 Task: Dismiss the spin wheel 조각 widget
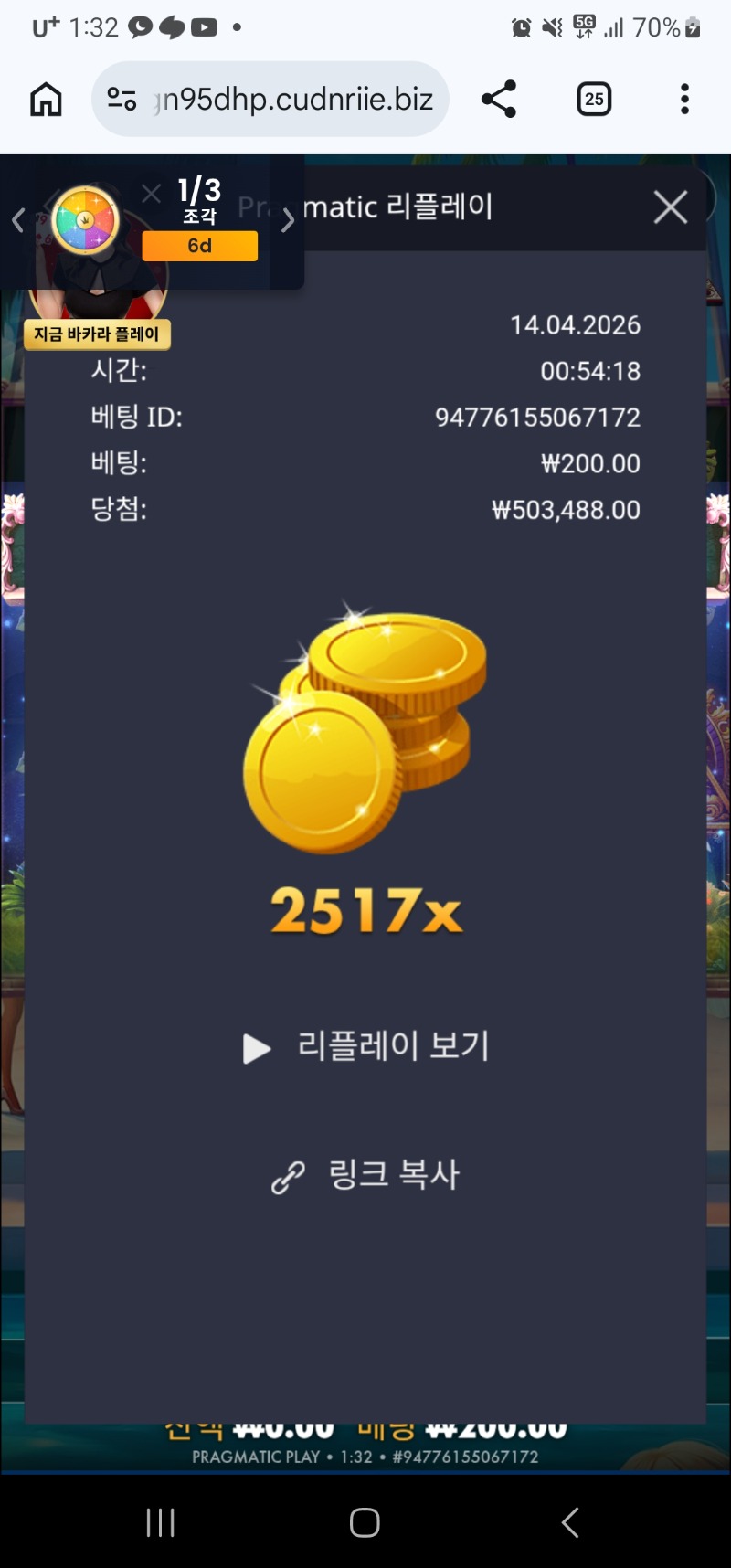pos(152,193)
